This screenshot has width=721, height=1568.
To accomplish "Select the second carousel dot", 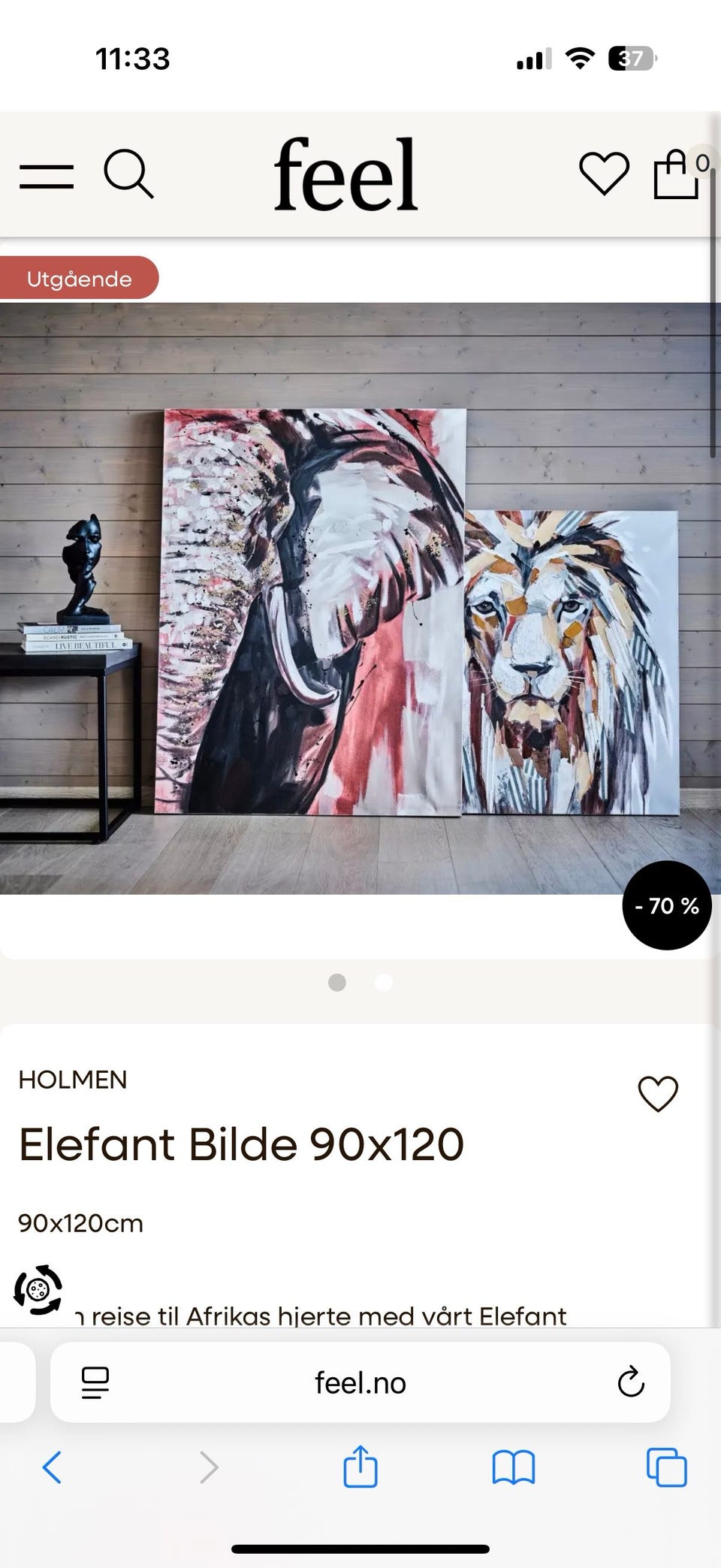I will pos(384,980).
